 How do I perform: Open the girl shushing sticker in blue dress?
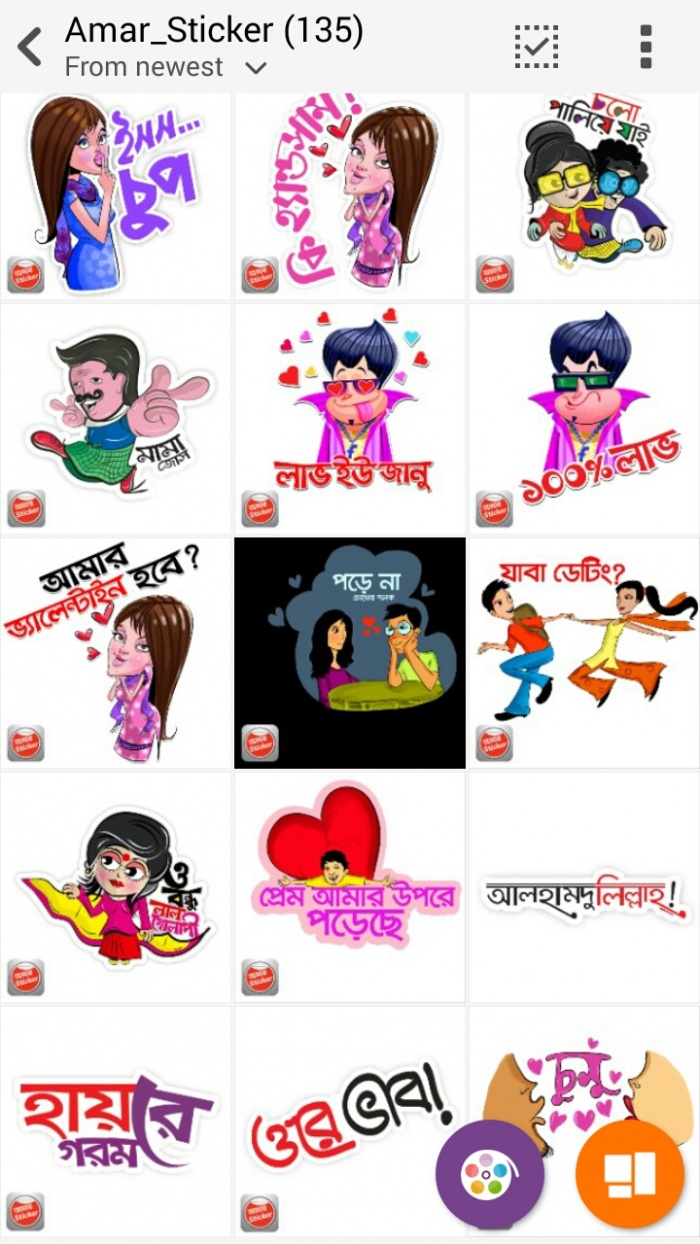[115, 196]
